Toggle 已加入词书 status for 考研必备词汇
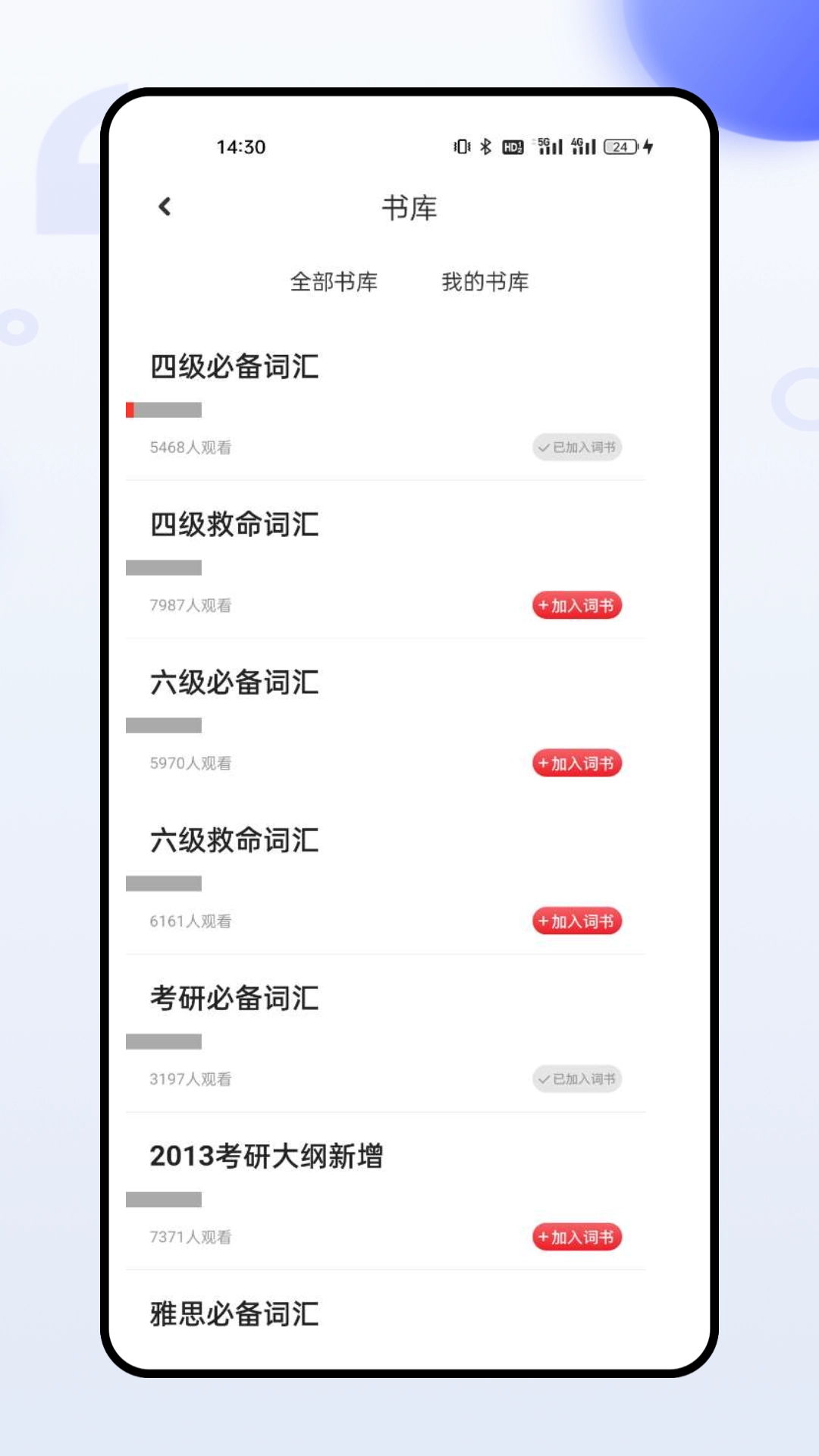 pyautogui.click(x=577, y=1079)
